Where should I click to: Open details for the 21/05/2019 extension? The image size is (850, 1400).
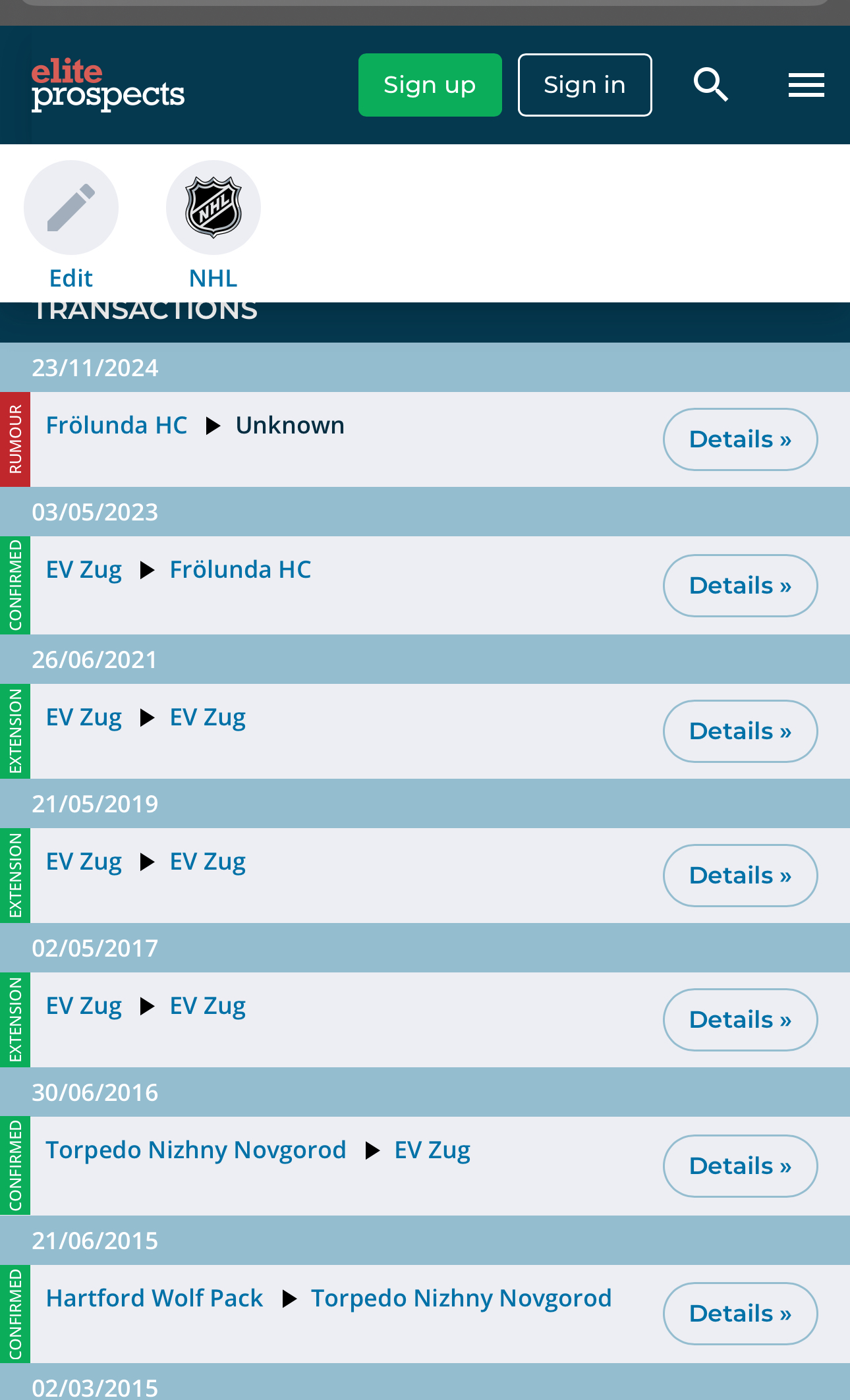click(x=740, y=876)
